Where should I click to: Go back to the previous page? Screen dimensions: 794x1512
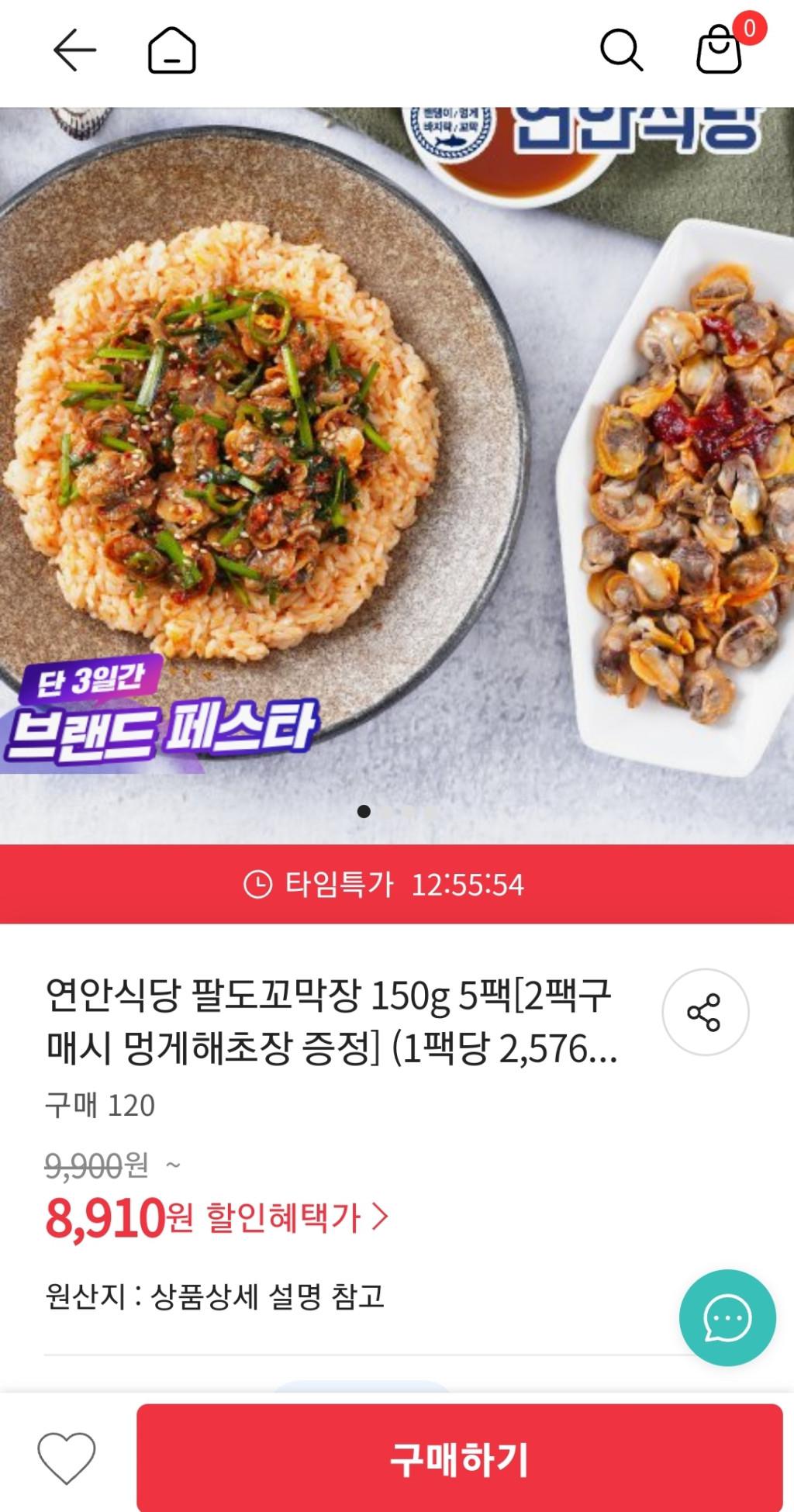[74, 50]
